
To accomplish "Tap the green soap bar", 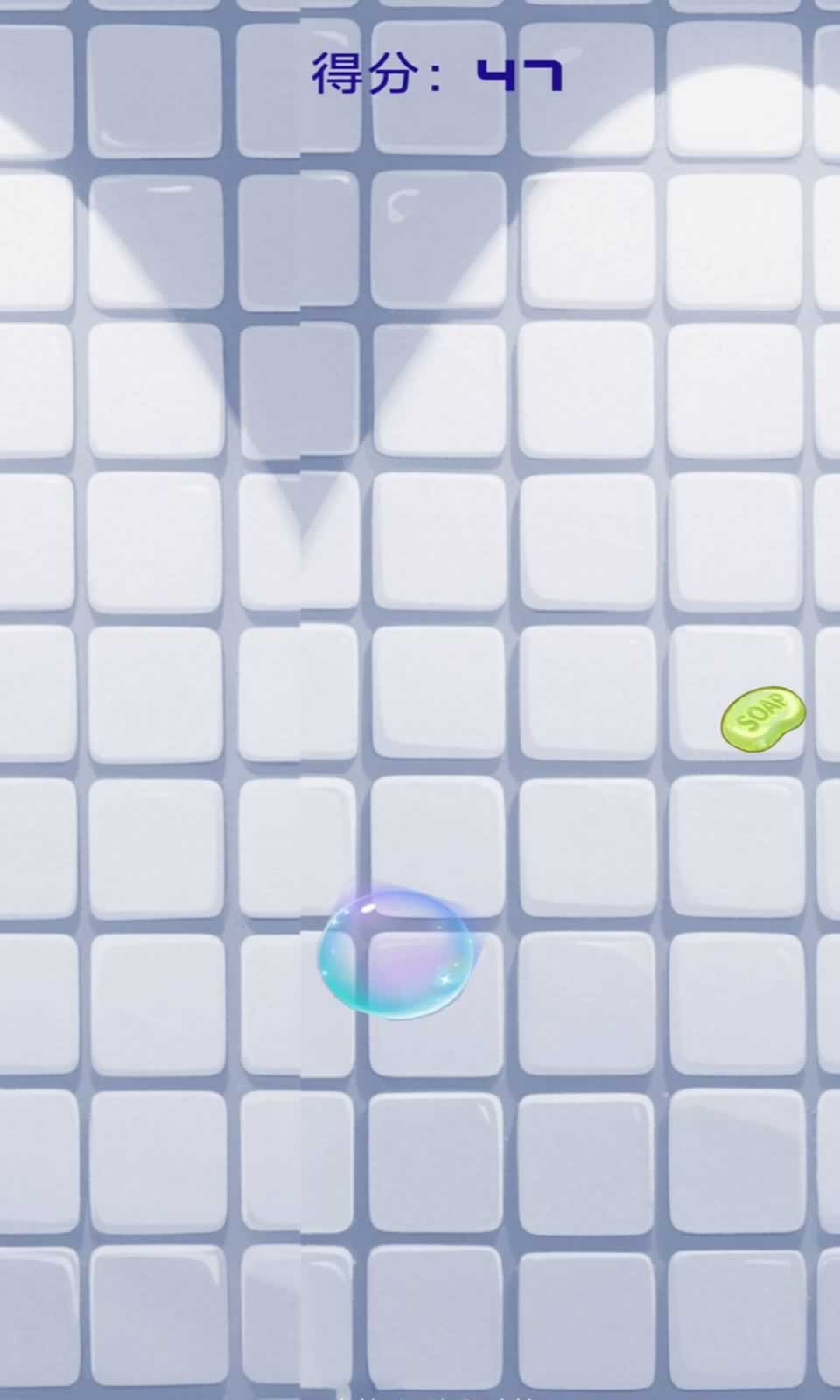I will [762, 717].
